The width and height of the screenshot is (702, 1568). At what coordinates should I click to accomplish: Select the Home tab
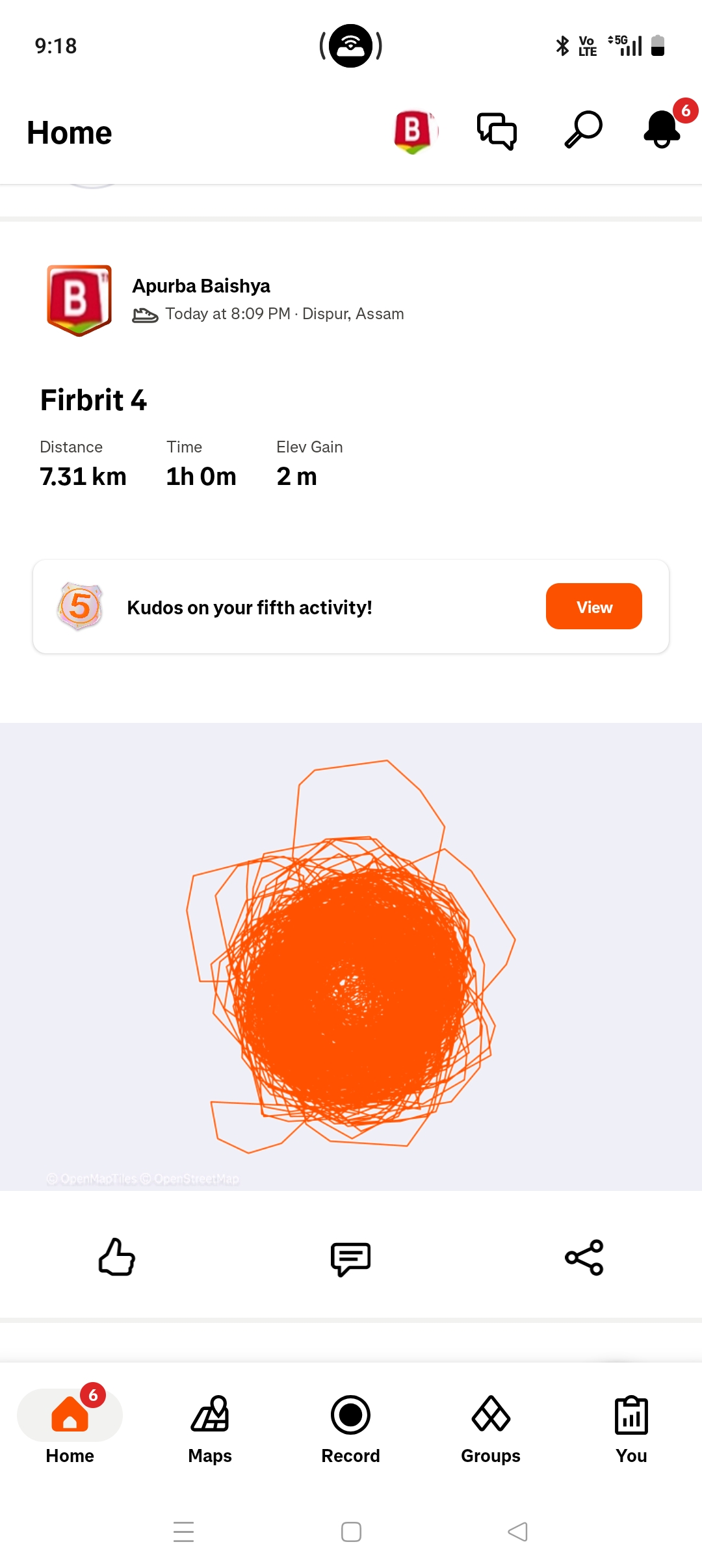point(70,1428)
